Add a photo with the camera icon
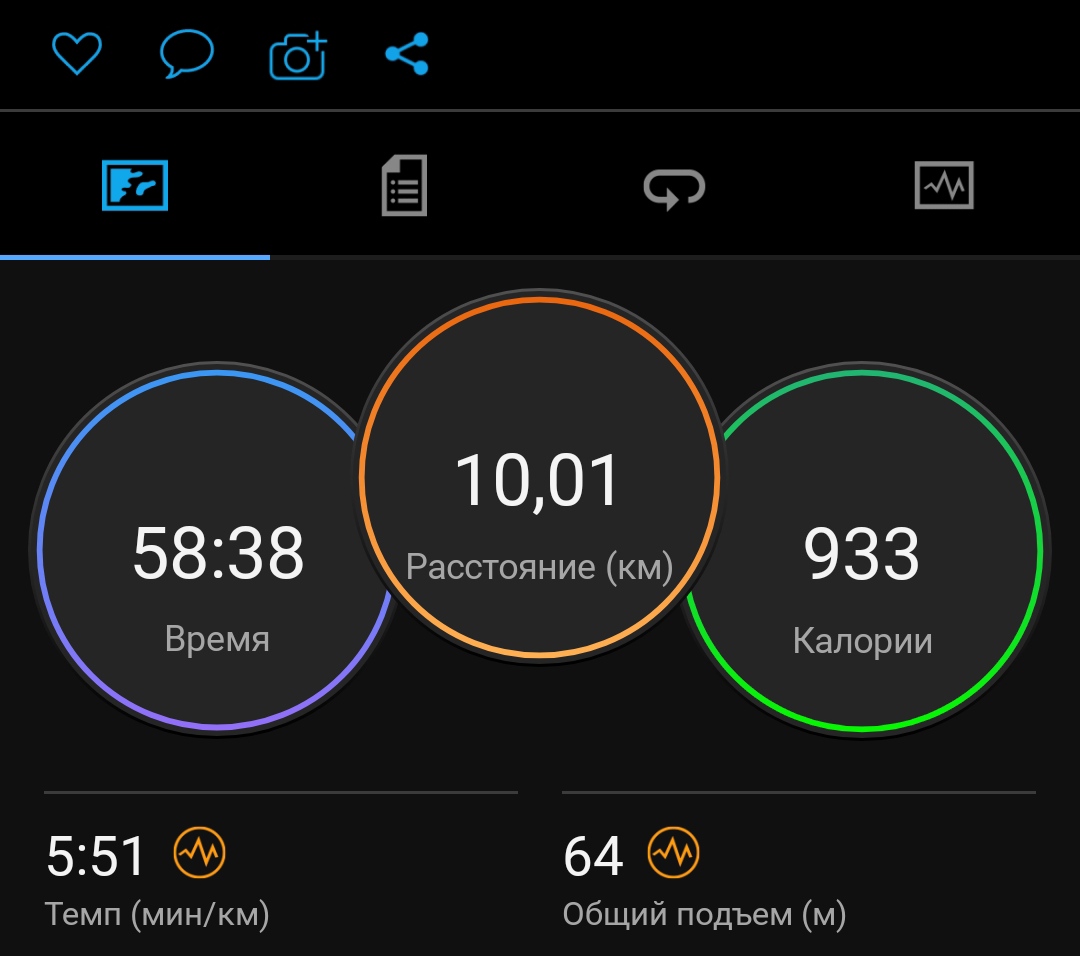Viewport: 1080px width, 956px height. point(298,55)
